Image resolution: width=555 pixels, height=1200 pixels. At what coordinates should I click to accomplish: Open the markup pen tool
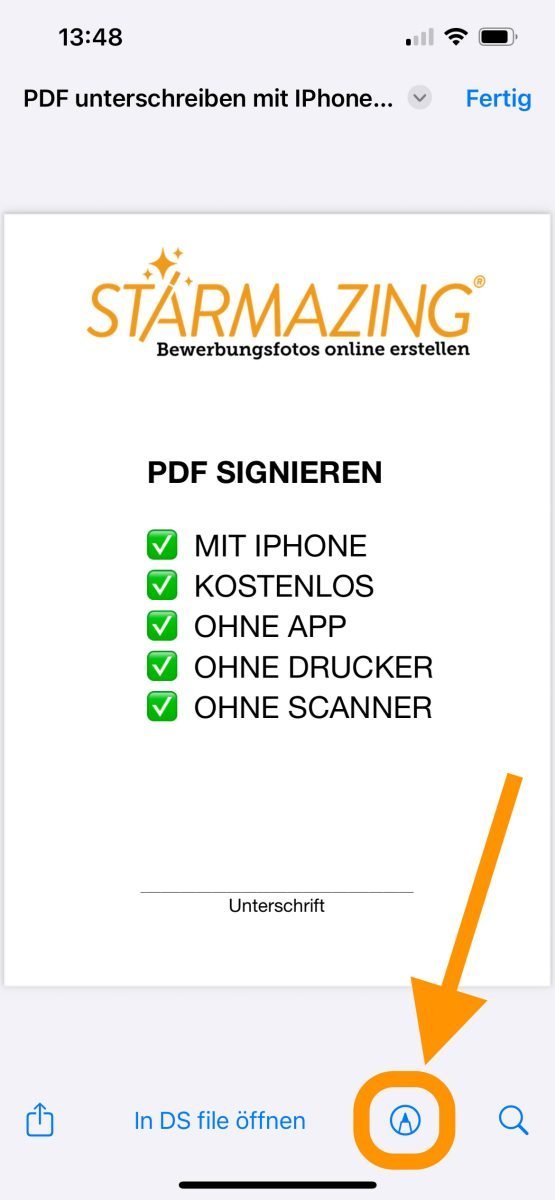405,1120
